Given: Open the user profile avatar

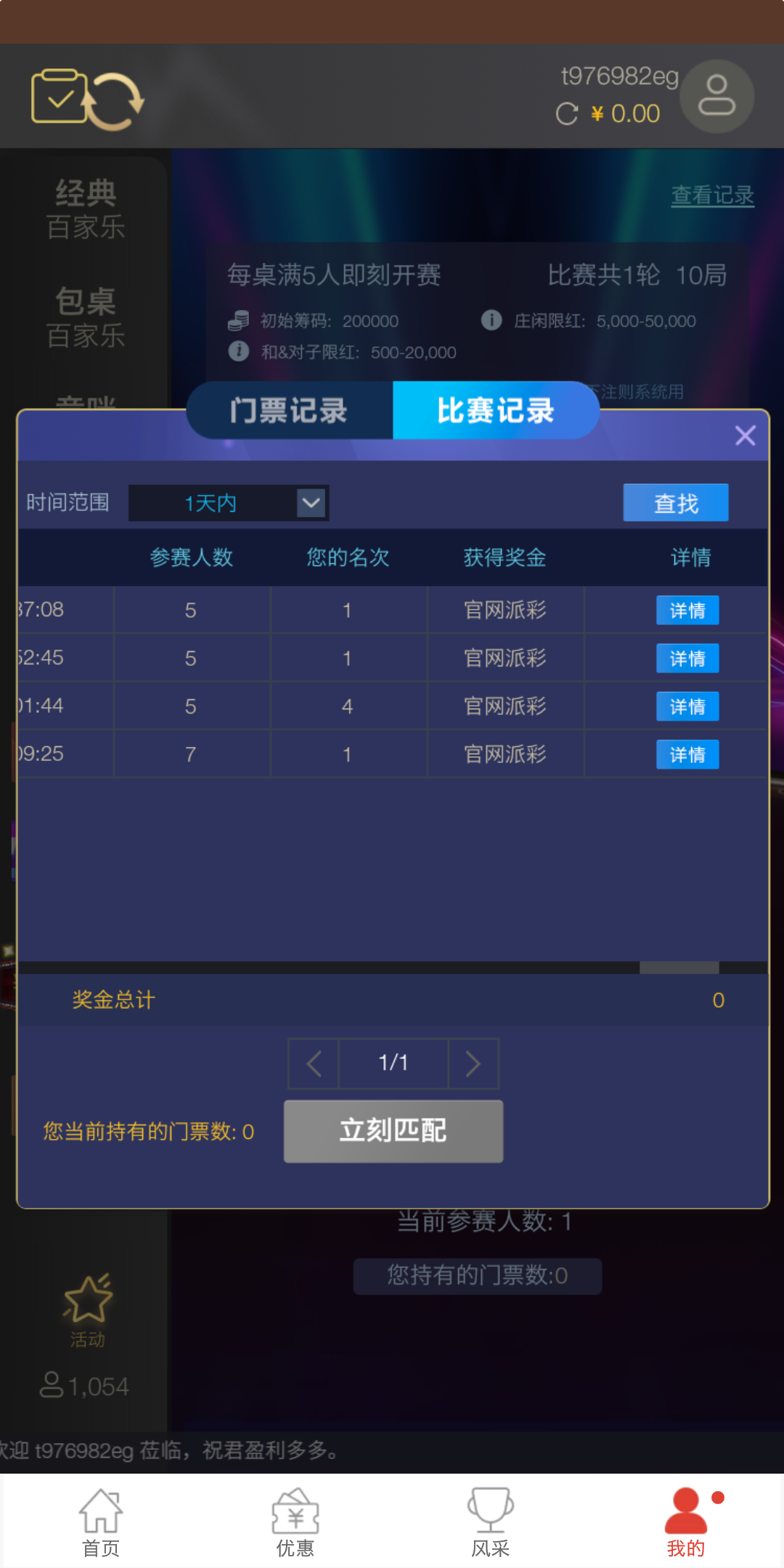Looking at the screenshot, I should [716, 97].
